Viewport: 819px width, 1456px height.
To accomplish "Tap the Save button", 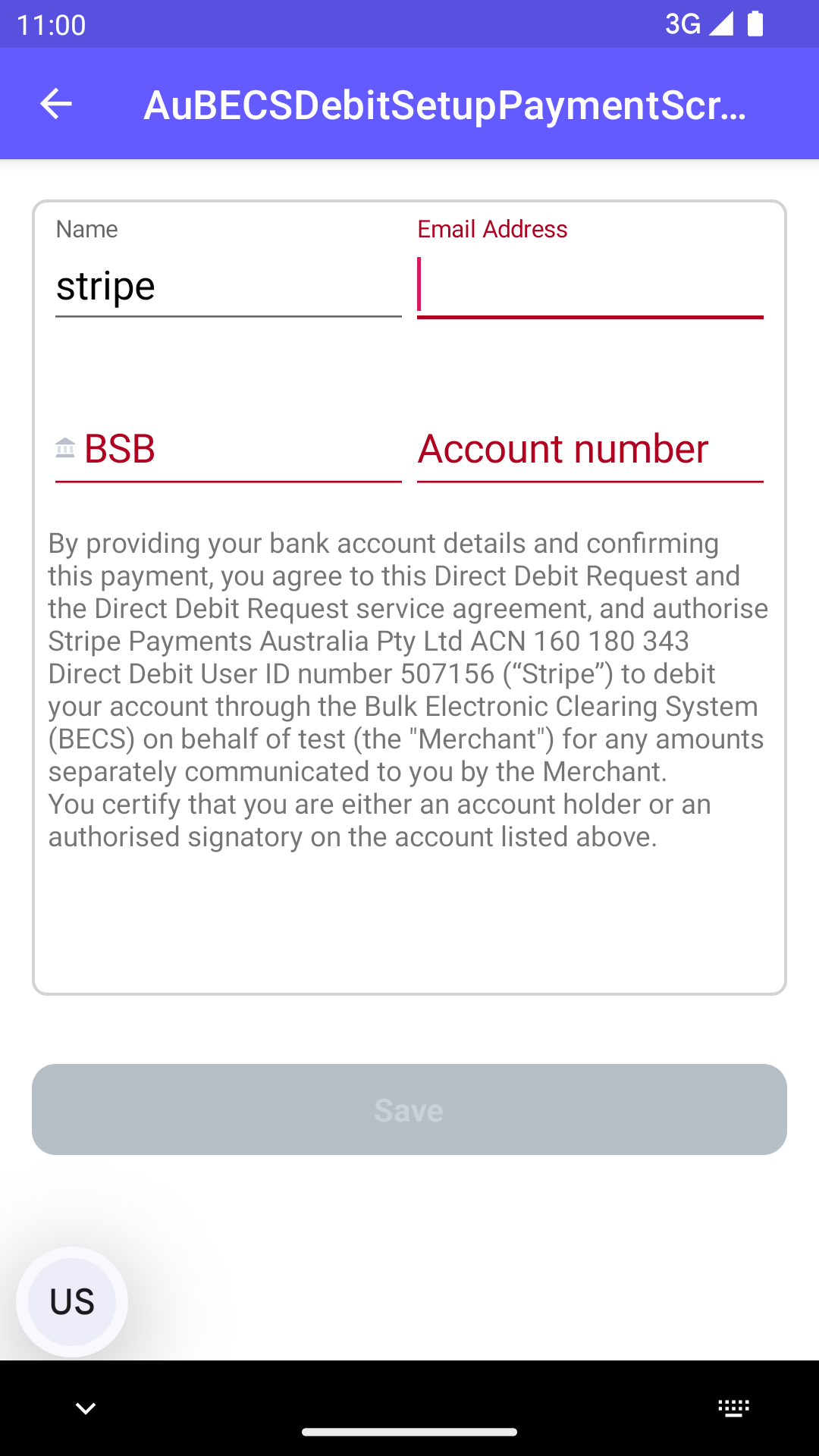I will [409, 1109].
